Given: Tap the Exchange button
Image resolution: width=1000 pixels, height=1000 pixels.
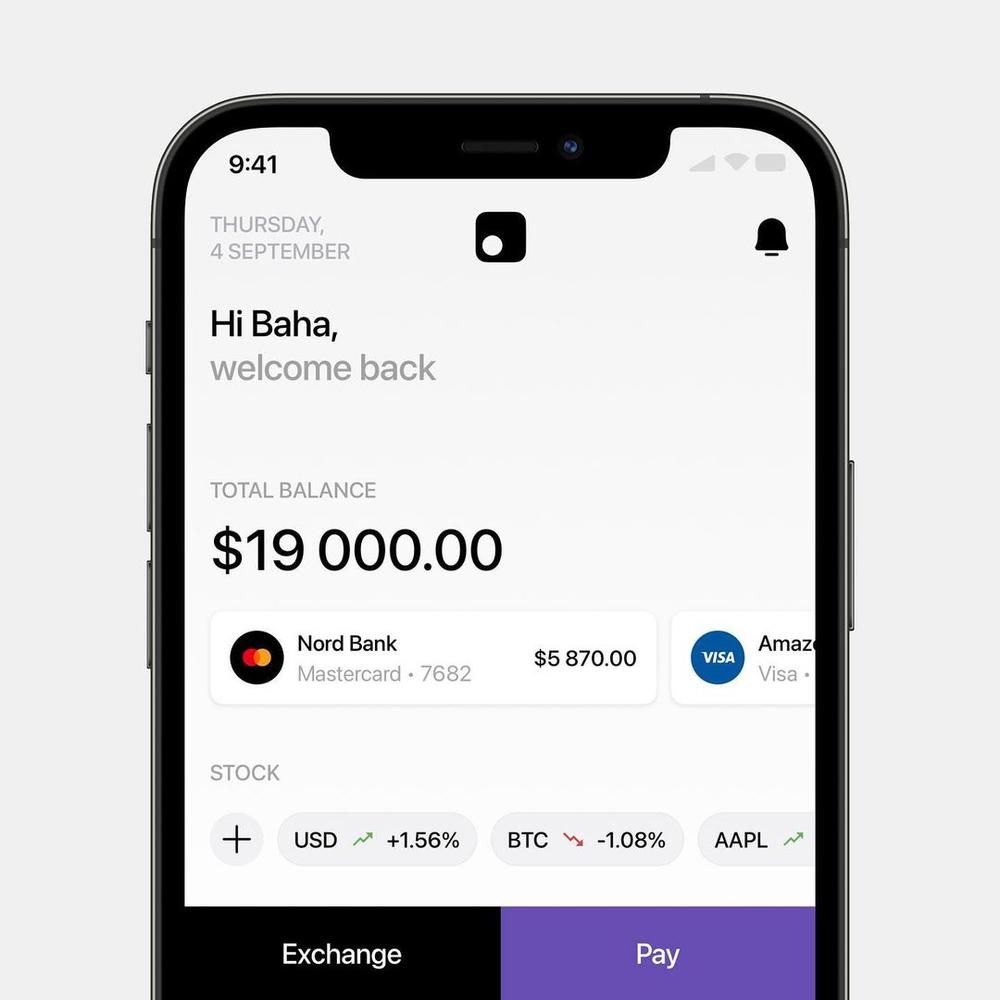Looking at the screenshot, I should point(342,953).
